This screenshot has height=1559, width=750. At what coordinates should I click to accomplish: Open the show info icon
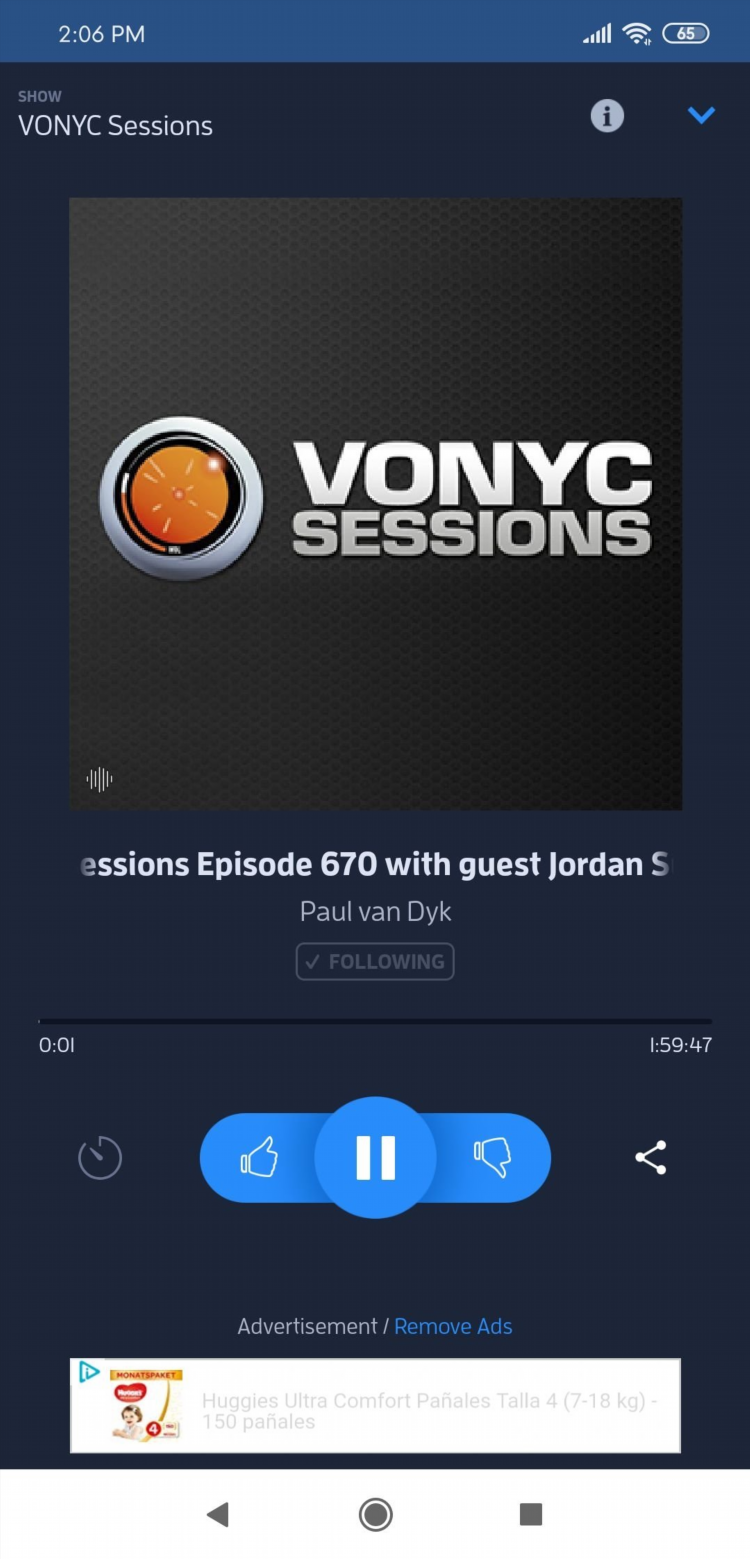click(x=607, y=116)
